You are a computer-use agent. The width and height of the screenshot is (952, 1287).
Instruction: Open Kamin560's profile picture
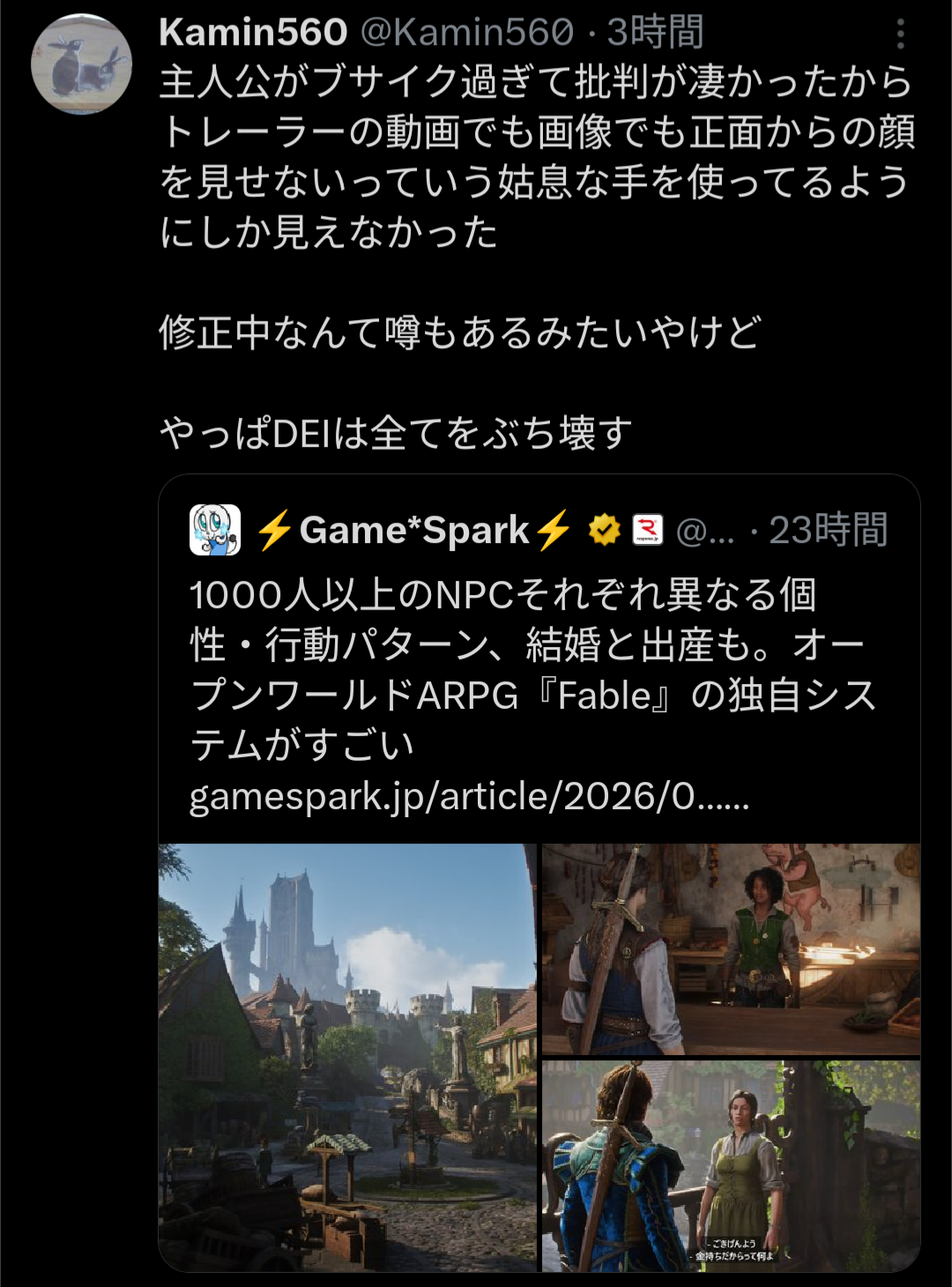pos(81,64)
